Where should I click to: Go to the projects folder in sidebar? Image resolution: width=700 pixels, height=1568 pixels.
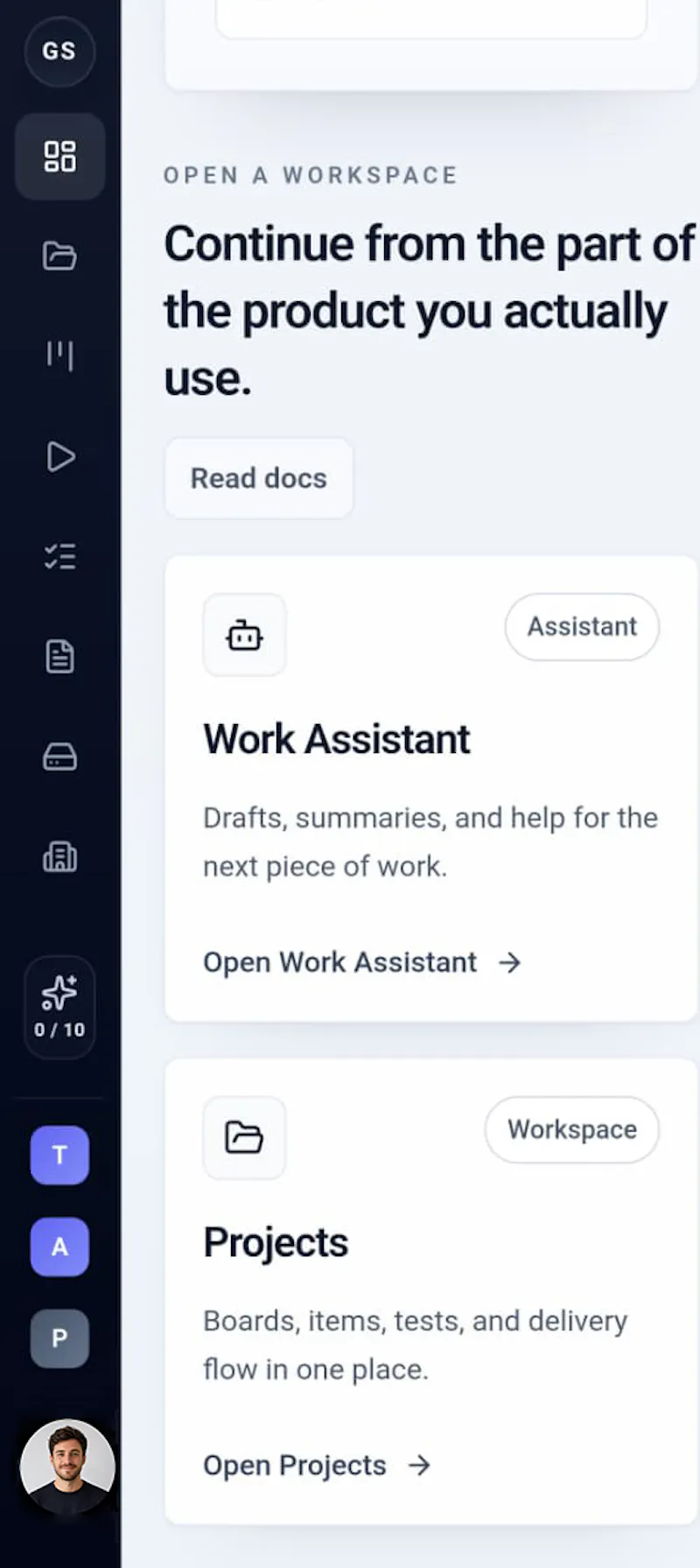pos(59,257)
